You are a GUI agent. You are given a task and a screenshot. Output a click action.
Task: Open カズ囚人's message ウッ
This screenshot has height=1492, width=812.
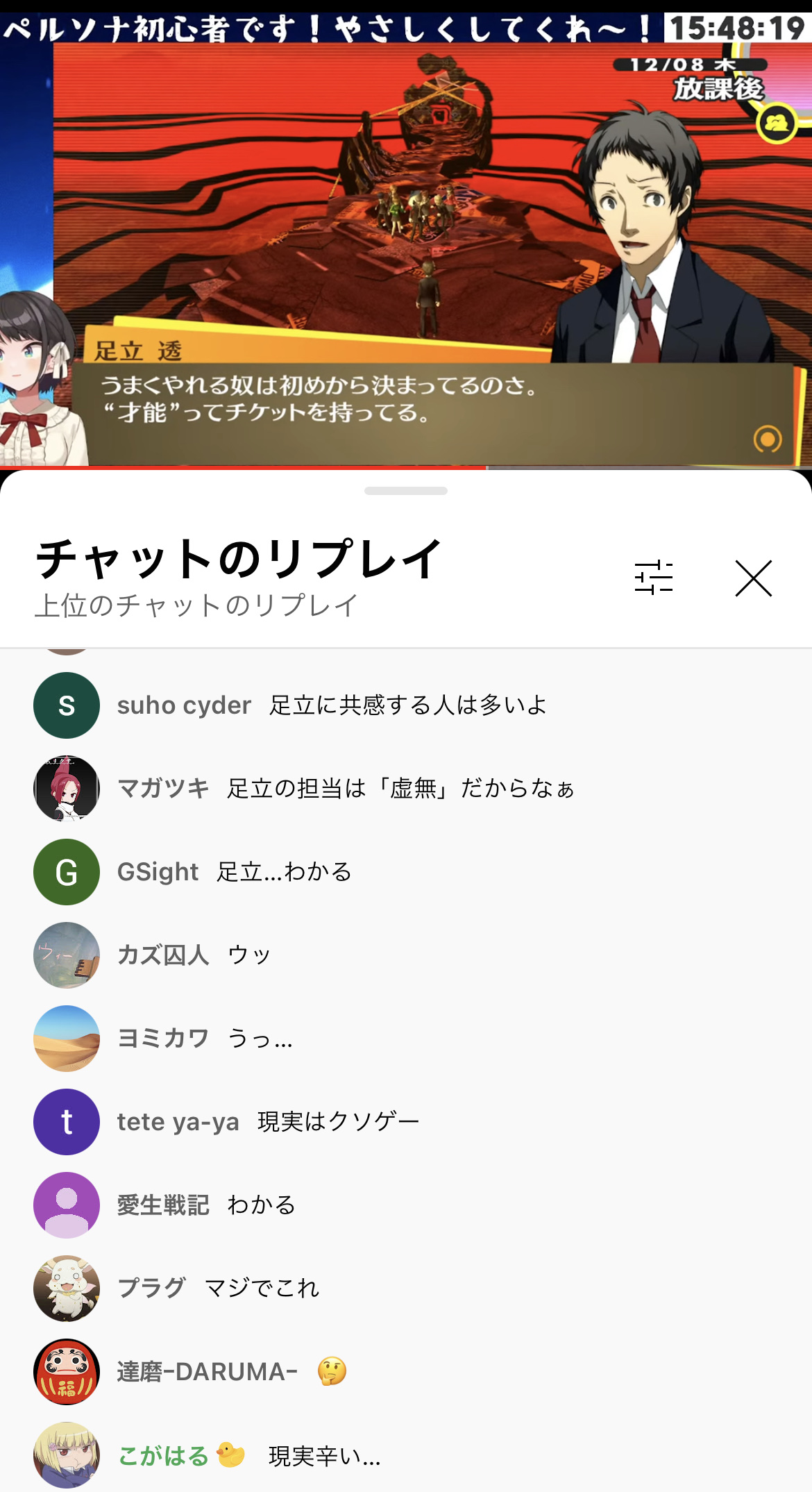point(249,955)
